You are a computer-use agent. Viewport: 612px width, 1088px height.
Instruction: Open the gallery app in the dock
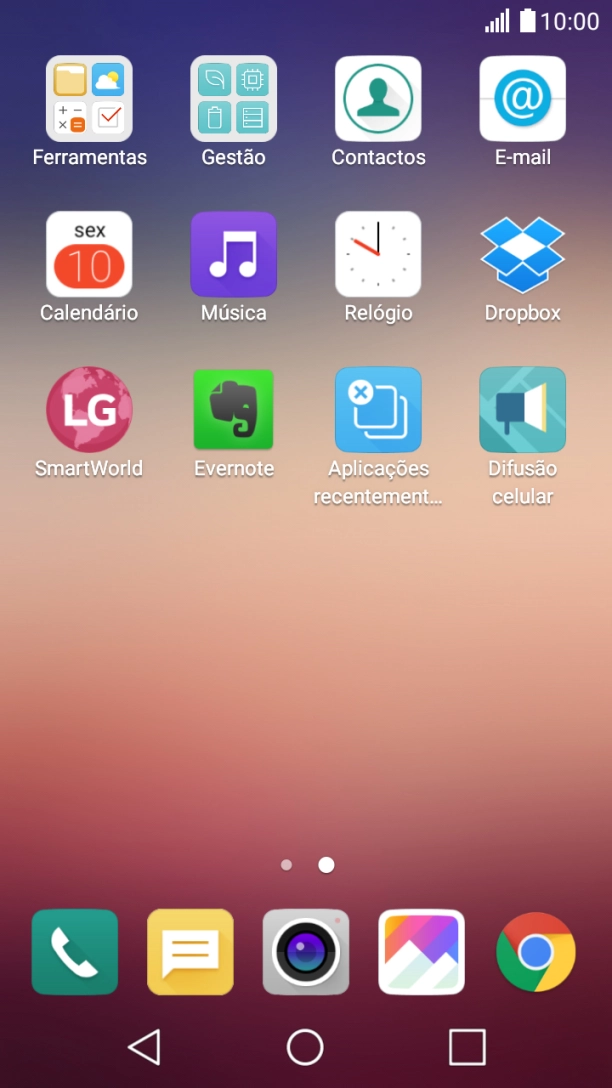click(421, 952)
